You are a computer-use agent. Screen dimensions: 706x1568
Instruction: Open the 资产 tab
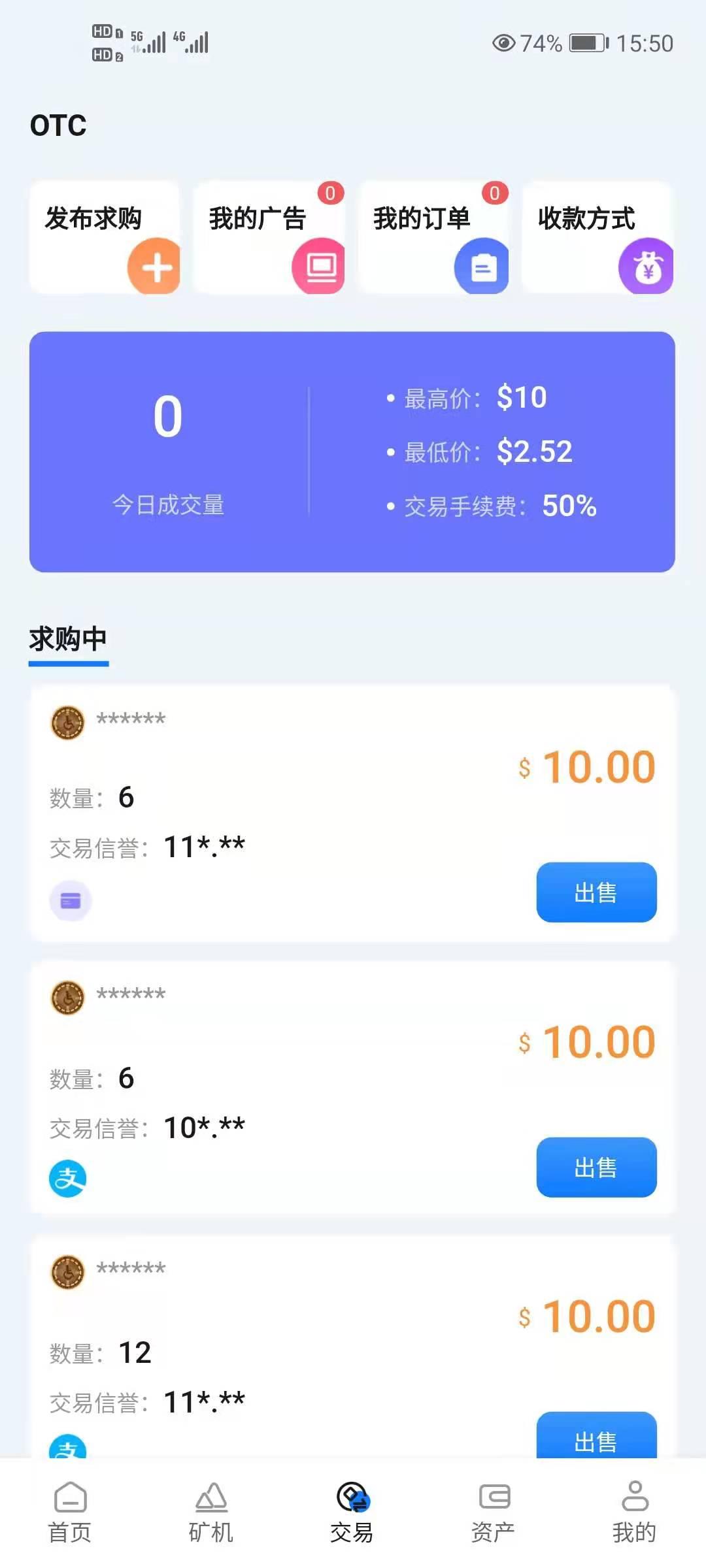pos(494,1512)
